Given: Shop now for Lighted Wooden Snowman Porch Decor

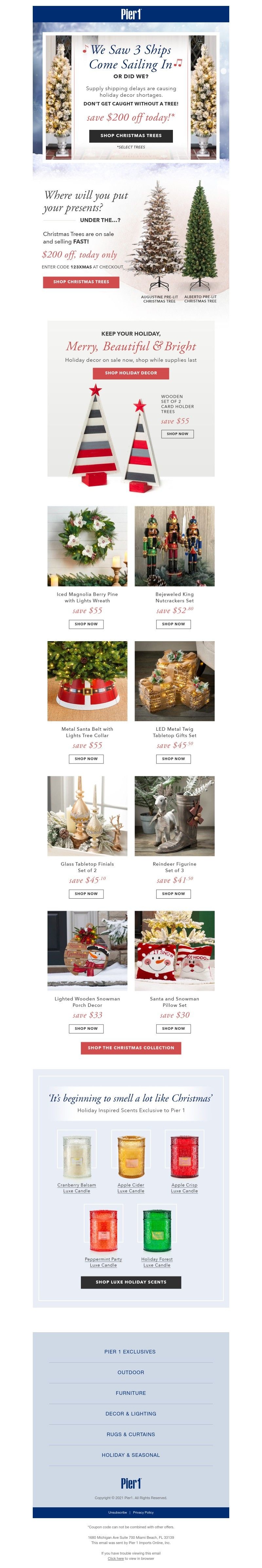Looking at the screenshot, I should 86,1029.
